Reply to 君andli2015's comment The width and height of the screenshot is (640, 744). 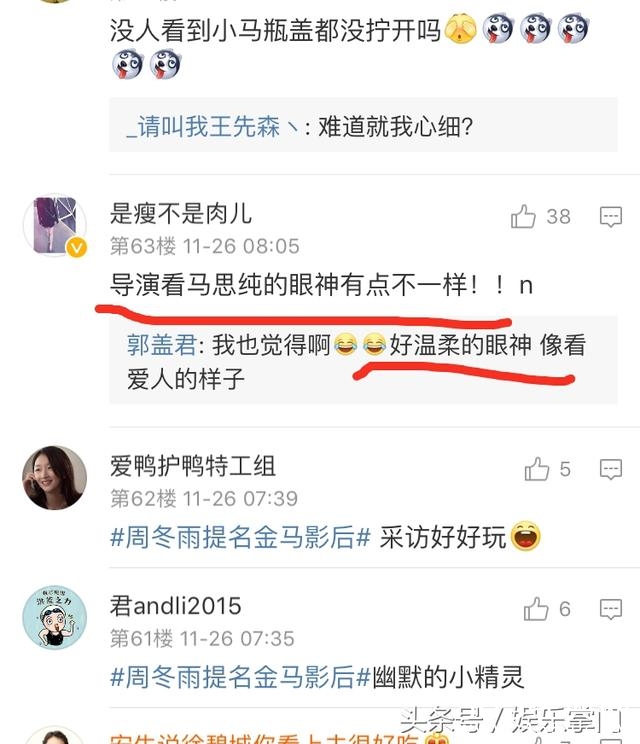(610, 608)
